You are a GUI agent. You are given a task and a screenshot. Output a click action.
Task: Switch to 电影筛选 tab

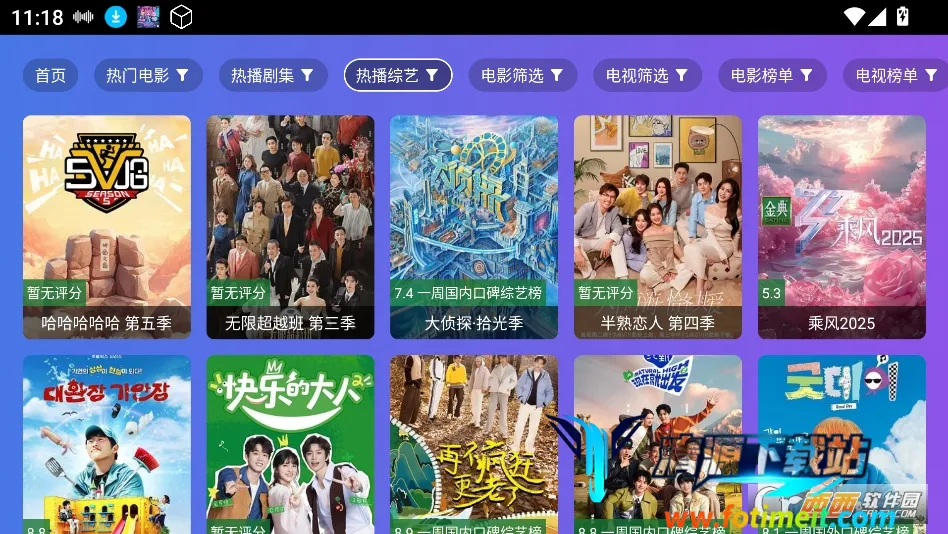523,75
